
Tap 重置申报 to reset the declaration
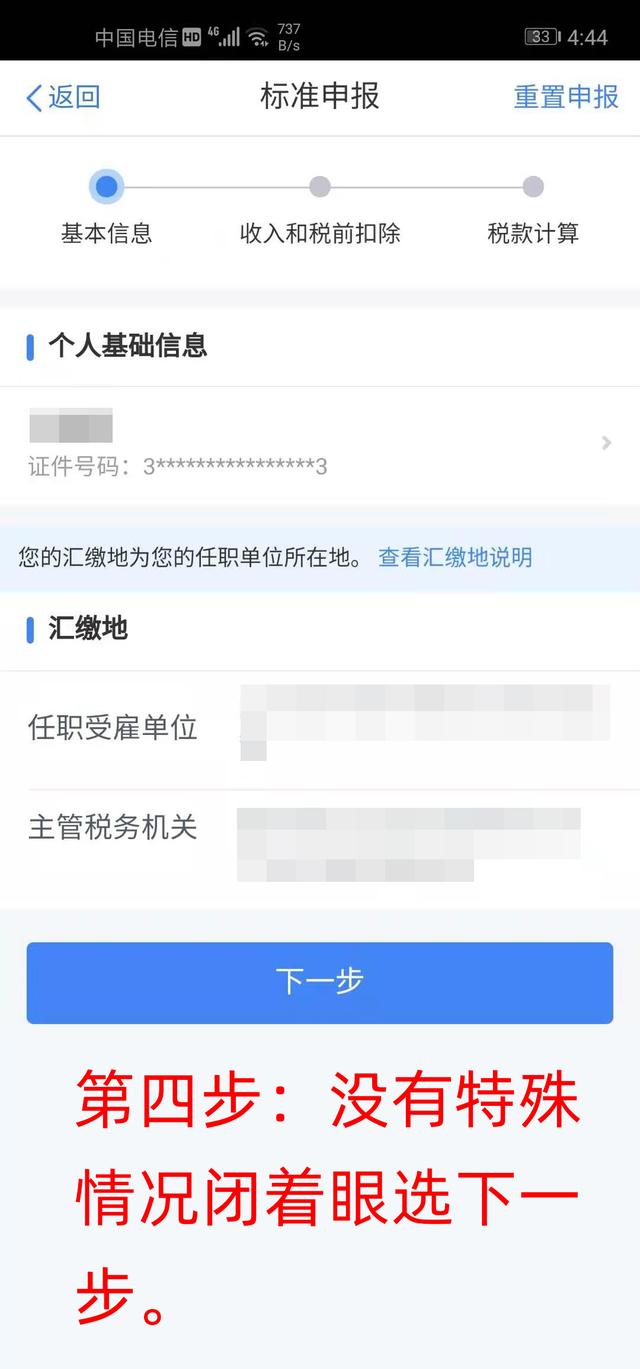(x=566, y=97)
